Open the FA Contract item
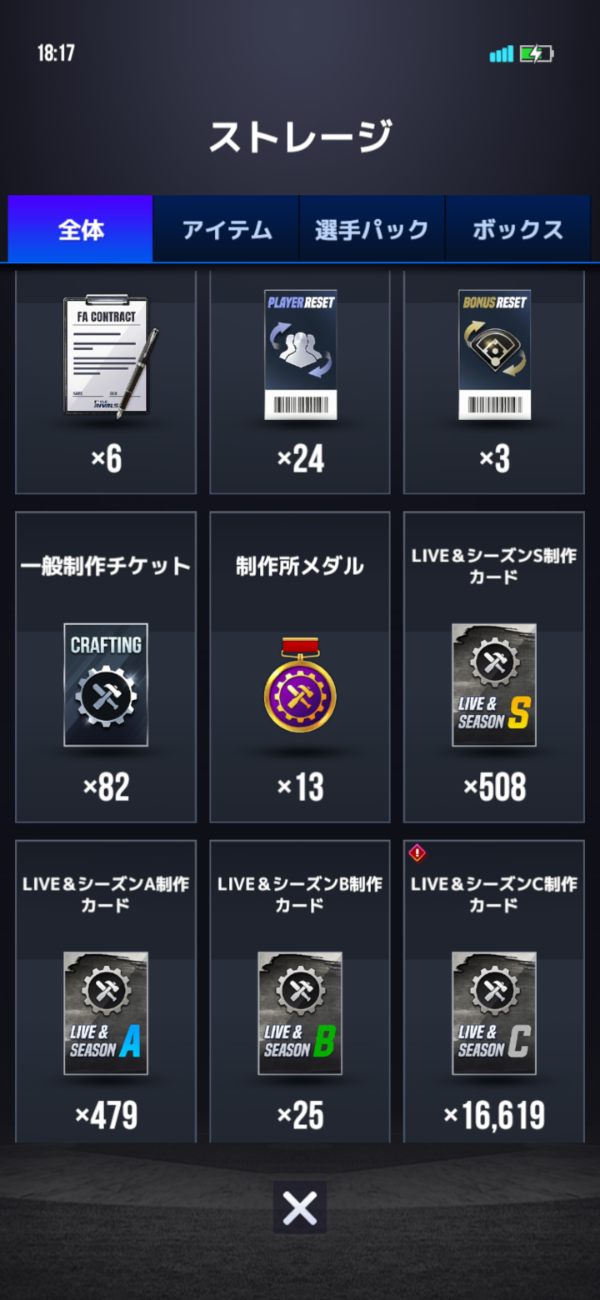 106,380
